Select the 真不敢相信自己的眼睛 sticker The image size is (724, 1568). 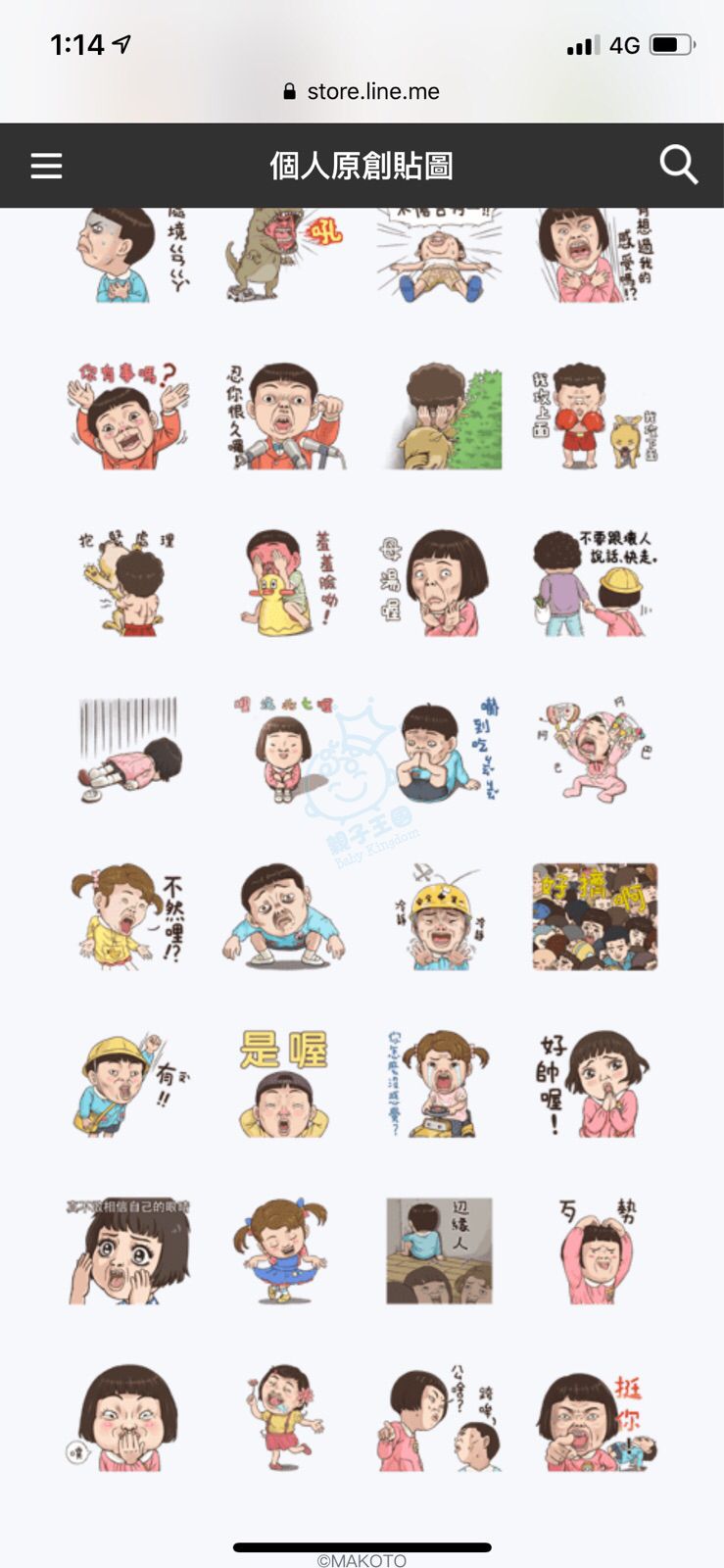click(x=127, y=1250)
